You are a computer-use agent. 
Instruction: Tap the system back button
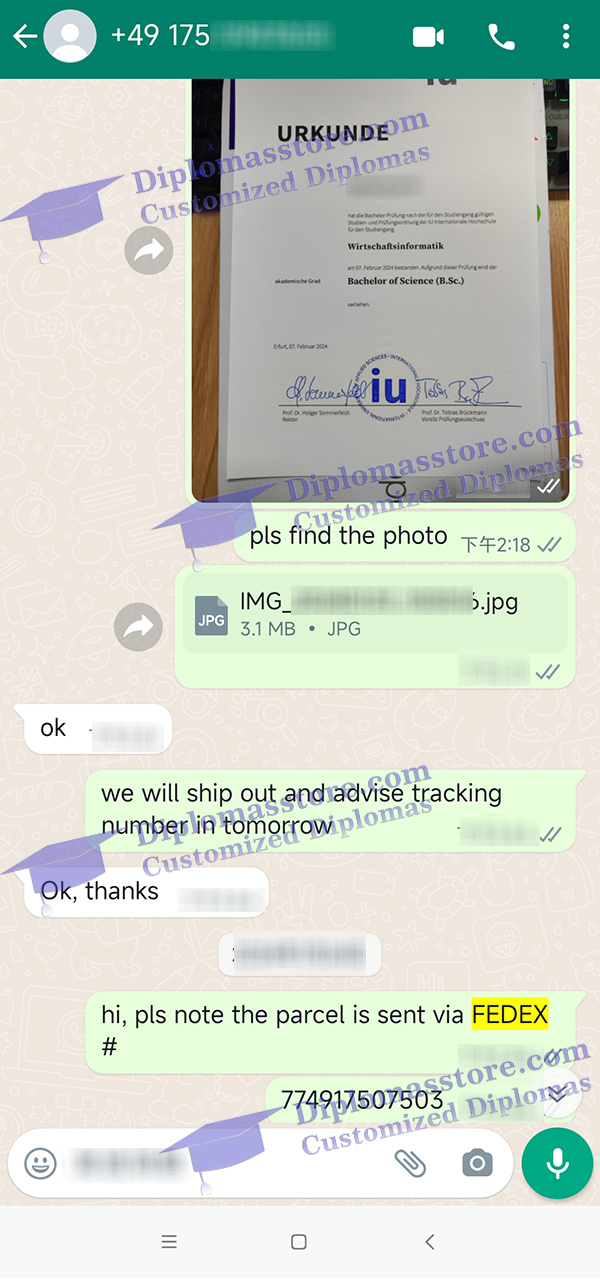[x=430, y=1242]
